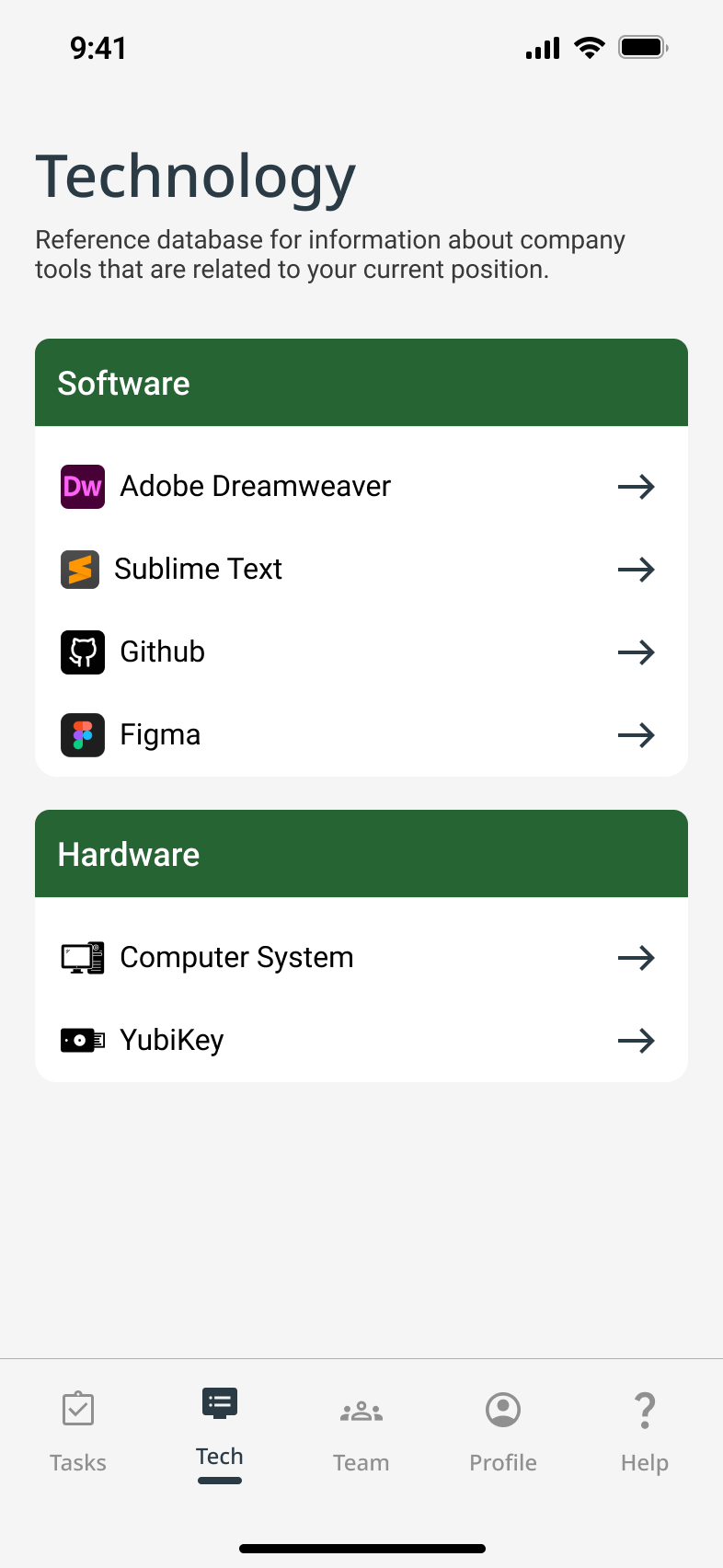Image resolution: width=723 pixels, height=1568 pixels.
Task: Select the Tech tab
Action: [220, 1429]
